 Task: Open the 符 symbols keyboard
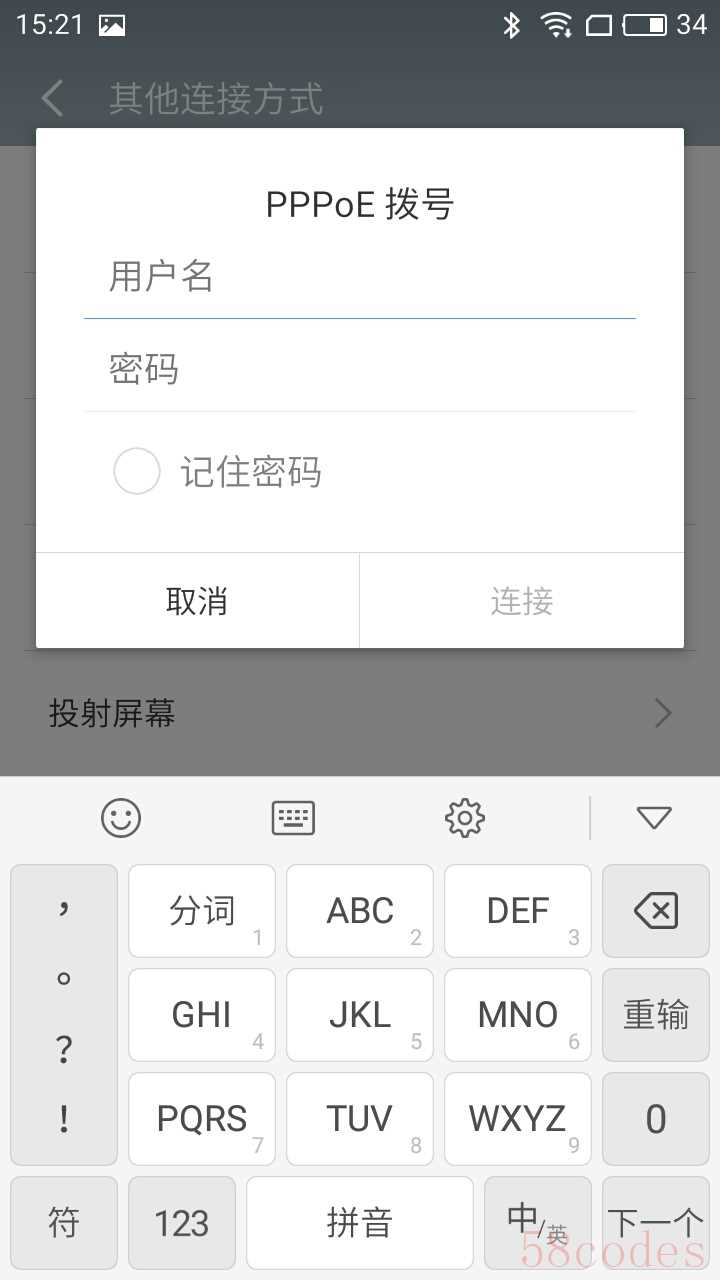pos(64,1223)
